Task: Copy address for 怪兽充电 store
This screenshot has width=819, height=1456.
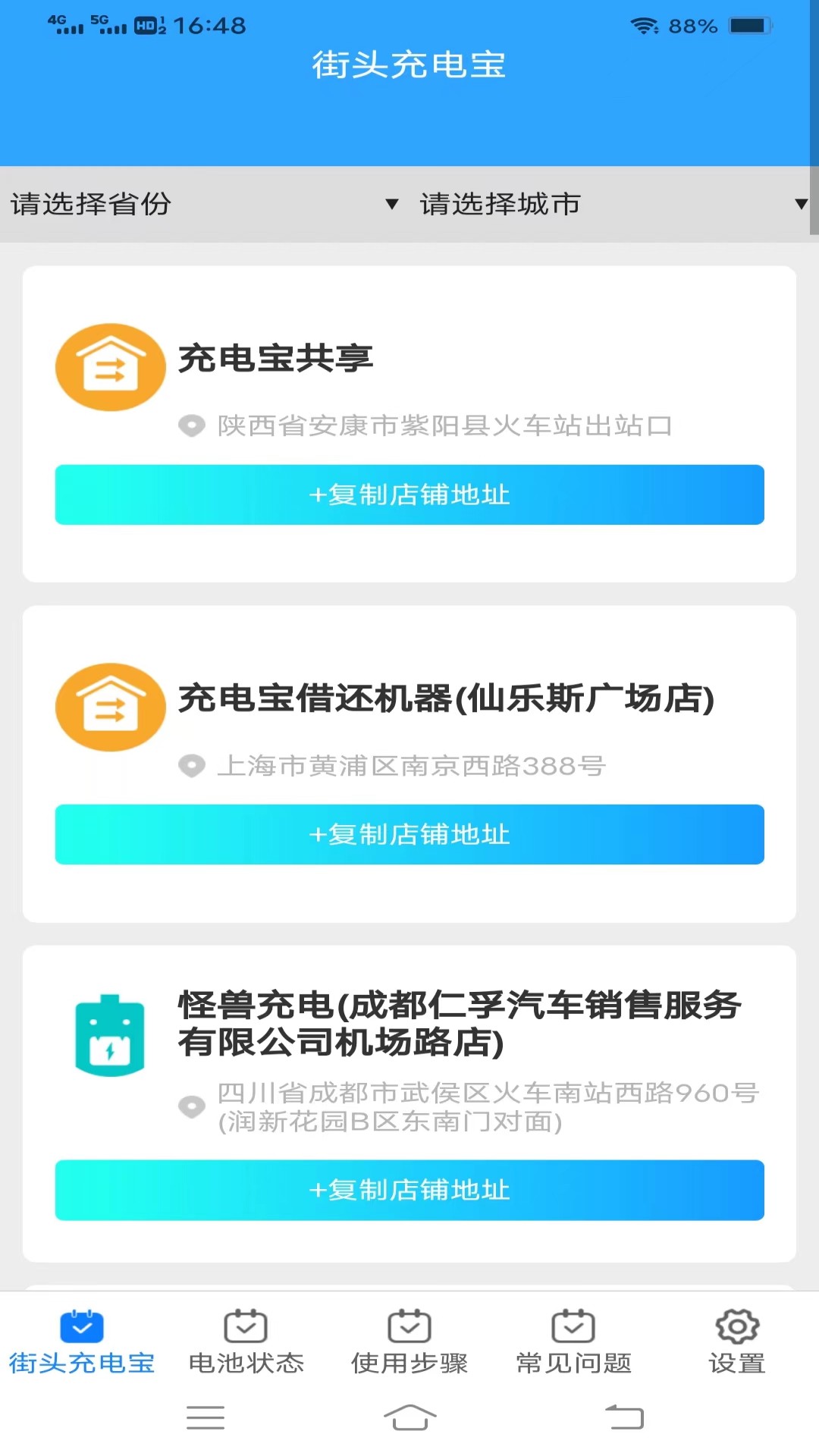Action: (409, 1190)
